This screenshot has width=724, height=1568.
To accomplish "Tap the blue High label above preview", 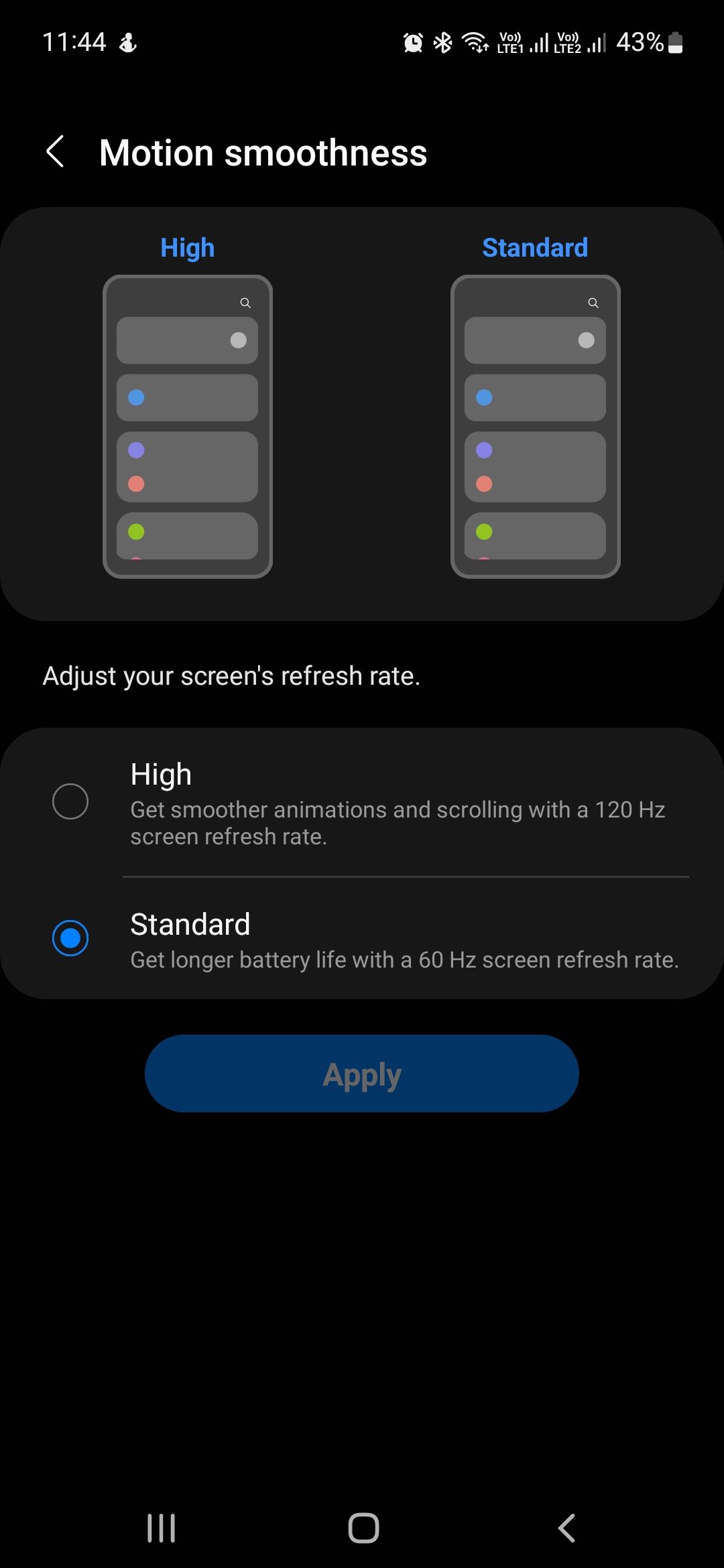I will (188, 247).
